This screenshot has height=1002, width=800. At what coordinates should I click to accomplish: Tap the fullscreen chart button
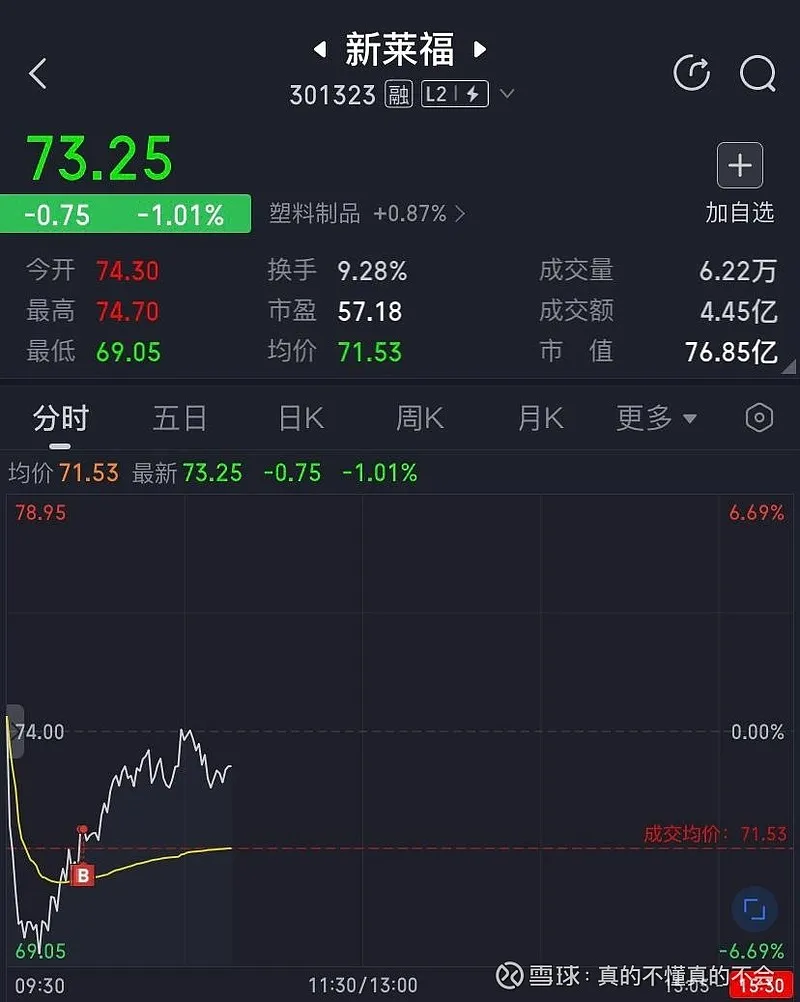[754, 909]
